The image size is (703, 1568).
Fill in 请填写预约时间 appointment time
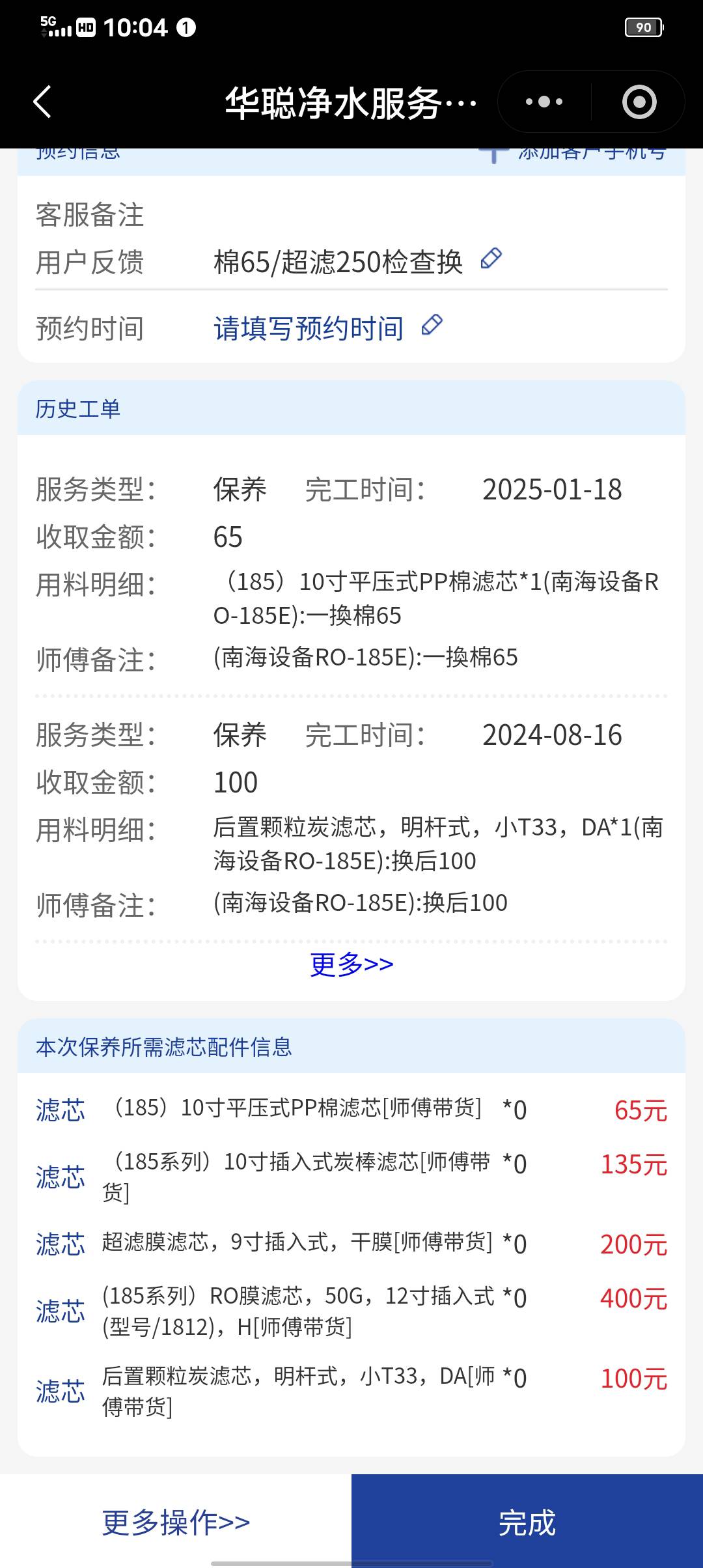tap(309, 328)
